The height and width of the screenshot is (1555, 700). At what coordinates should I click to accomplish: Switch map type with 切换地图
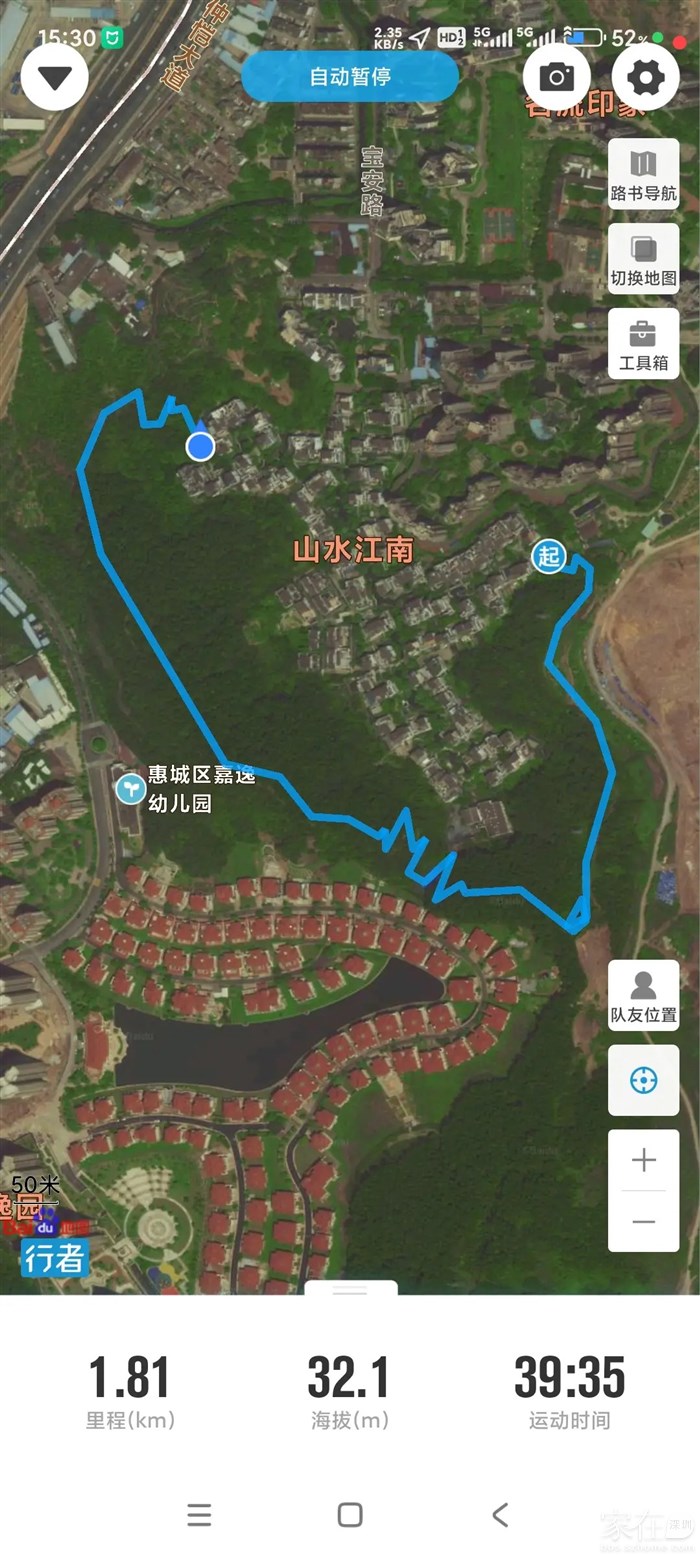pyautogui.click(x=643, y=259)
